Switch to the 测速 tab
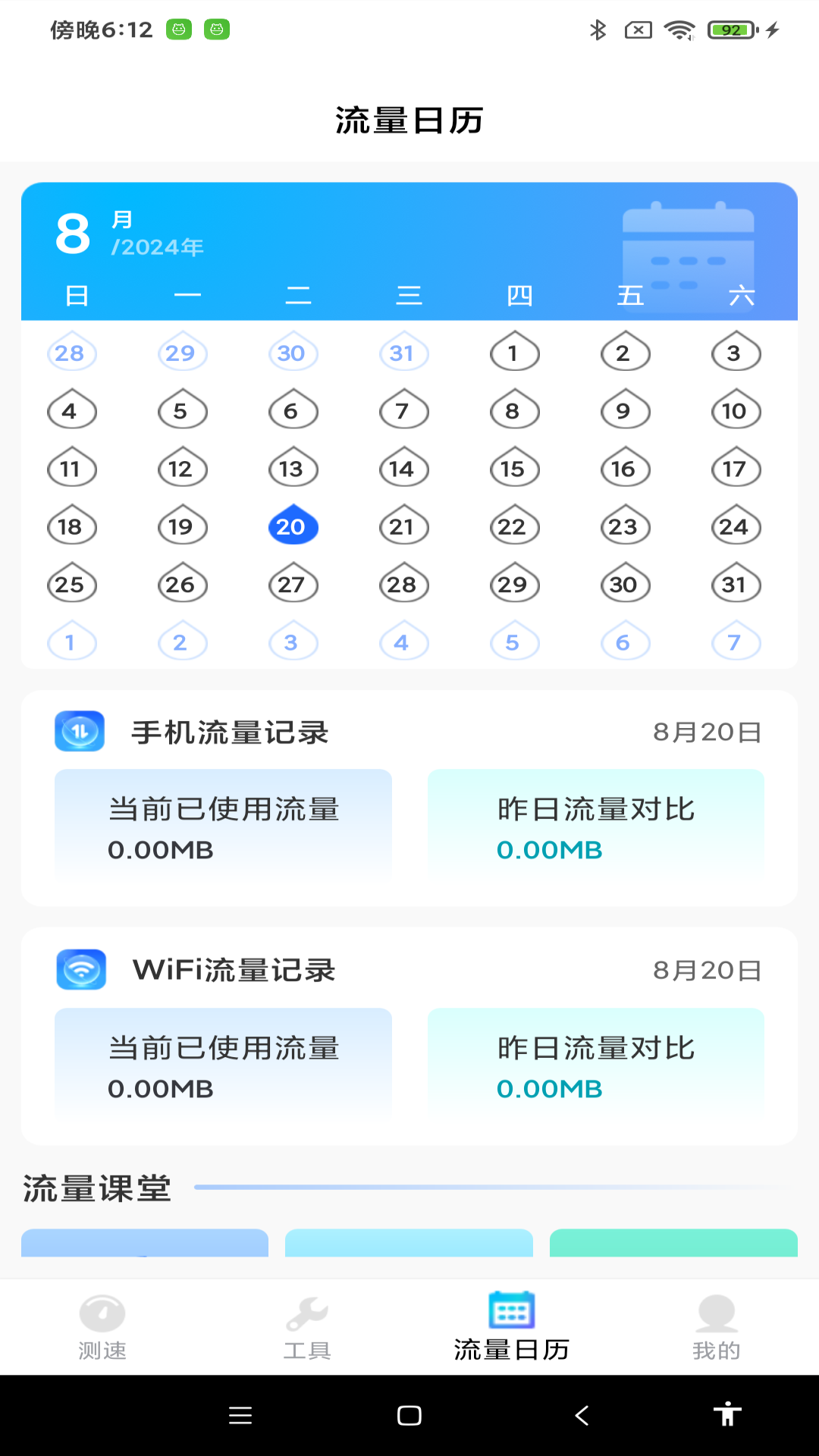Screen dimensions: 819x1456 (102, 1327)
